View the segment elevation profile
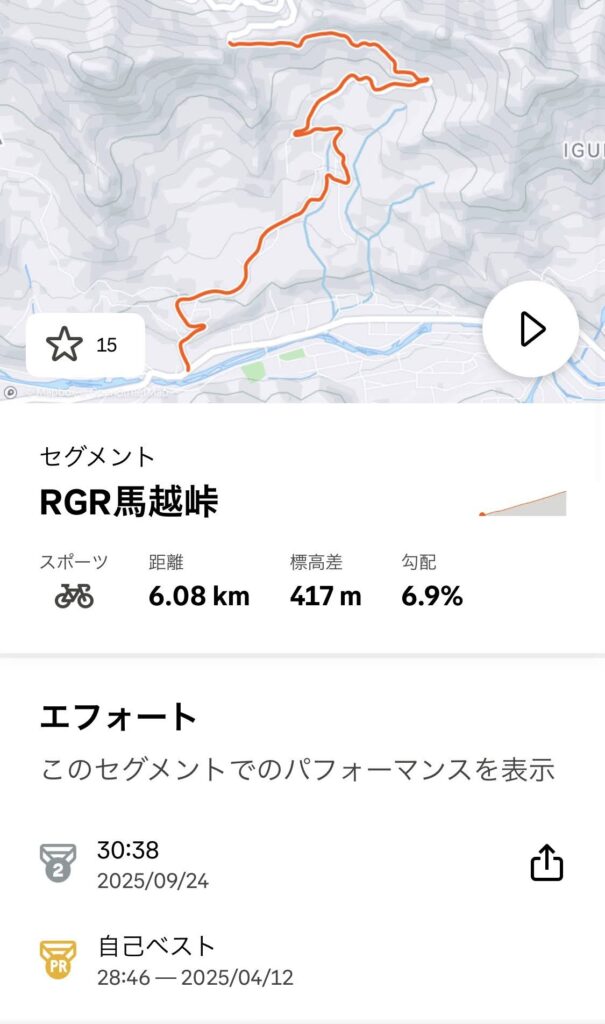 [x=523, y=502]
